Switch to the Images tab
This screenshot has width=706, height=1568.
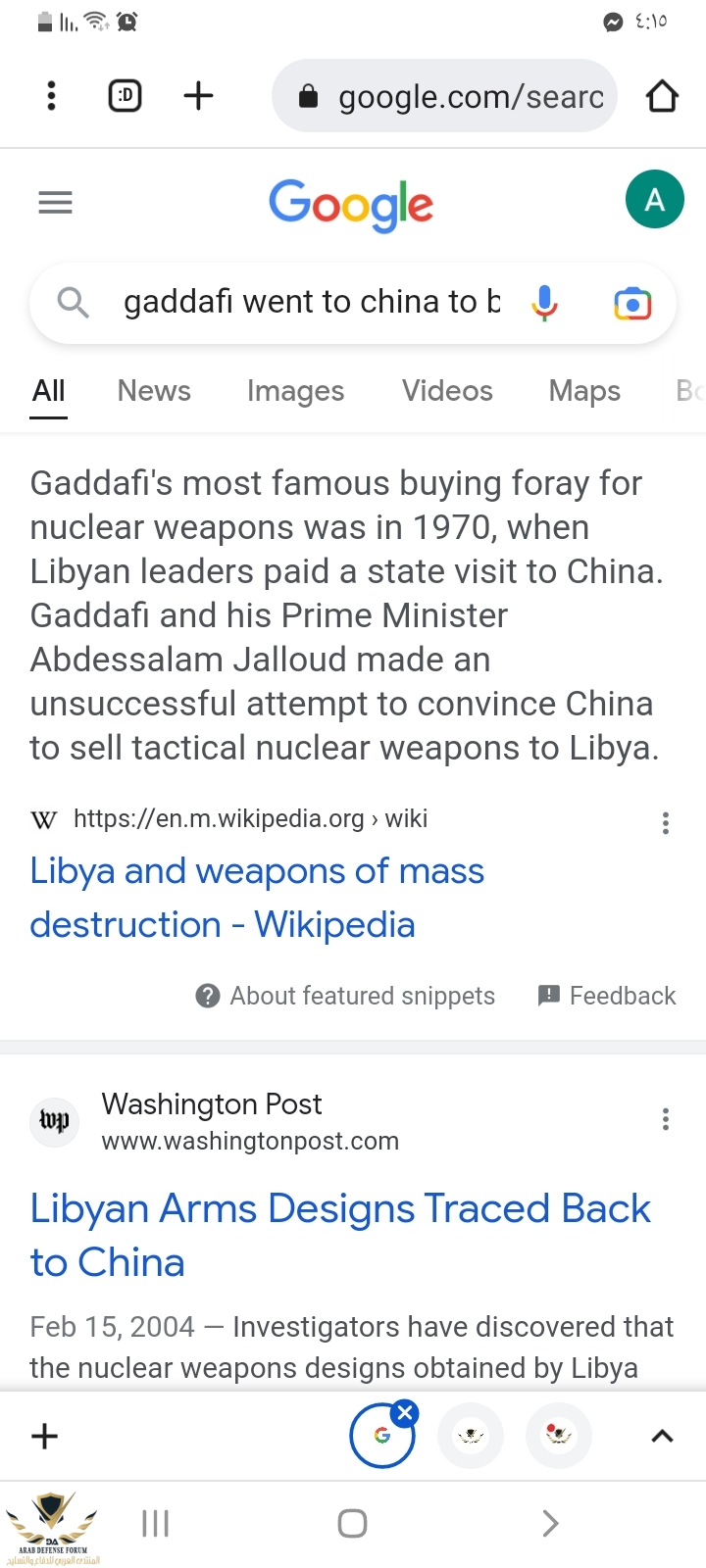pyautogui.click(x=295, y=390)
